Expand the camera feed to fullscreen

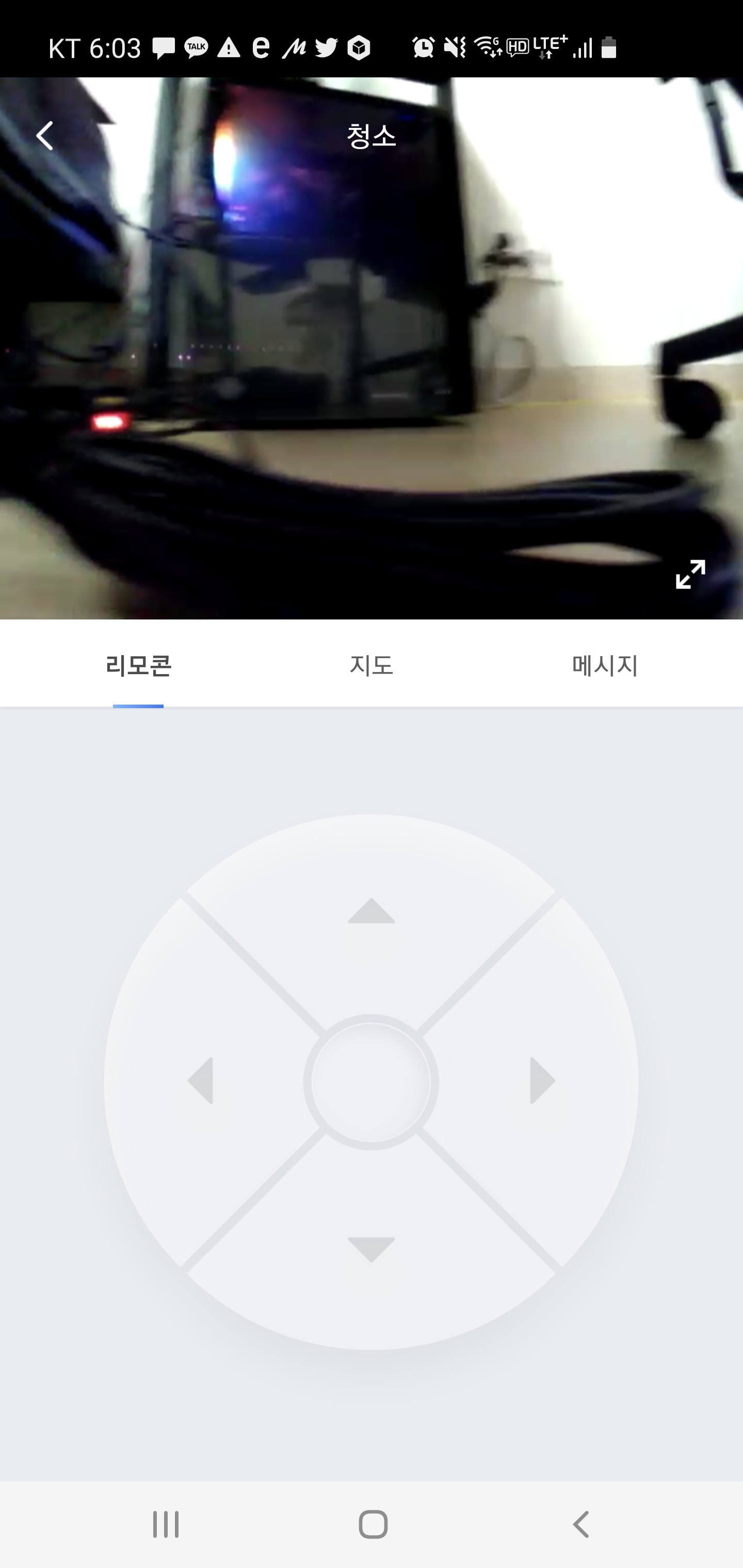690,574
